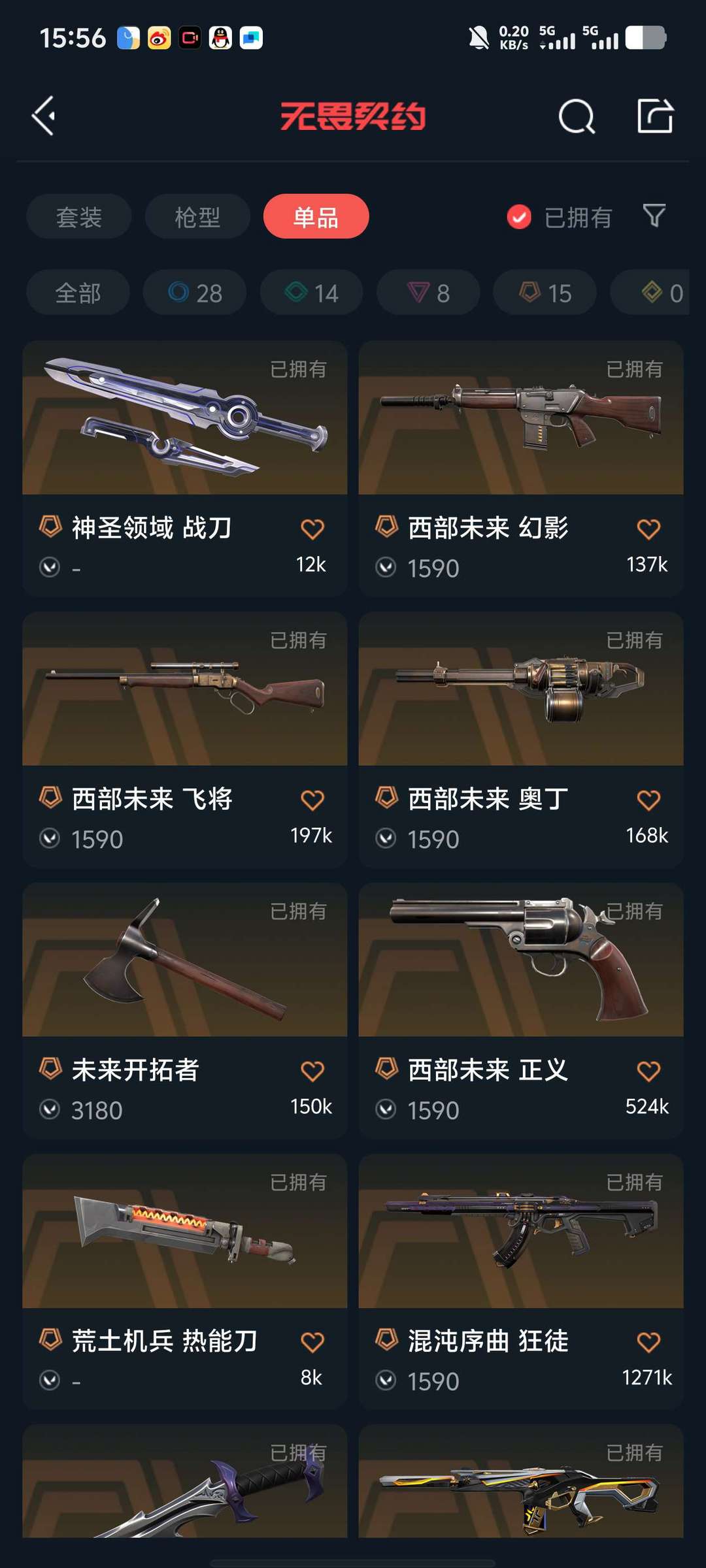This screenshot has width=706, height=1568.
Task: Open the funnel filter icon
Action: click(x=654, y=216)
